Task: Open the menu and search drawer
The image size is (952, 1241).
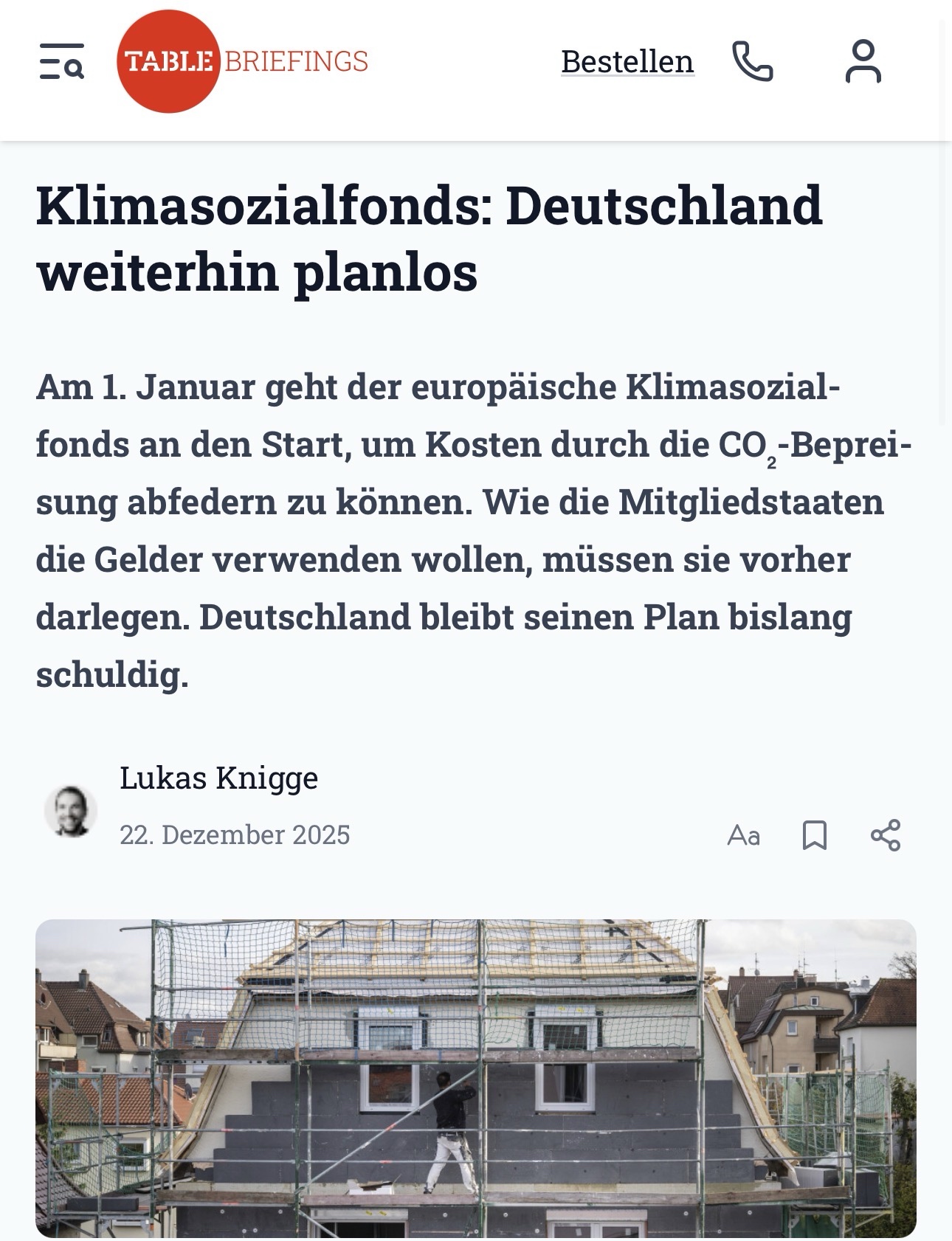Action: tap(61, 61)
